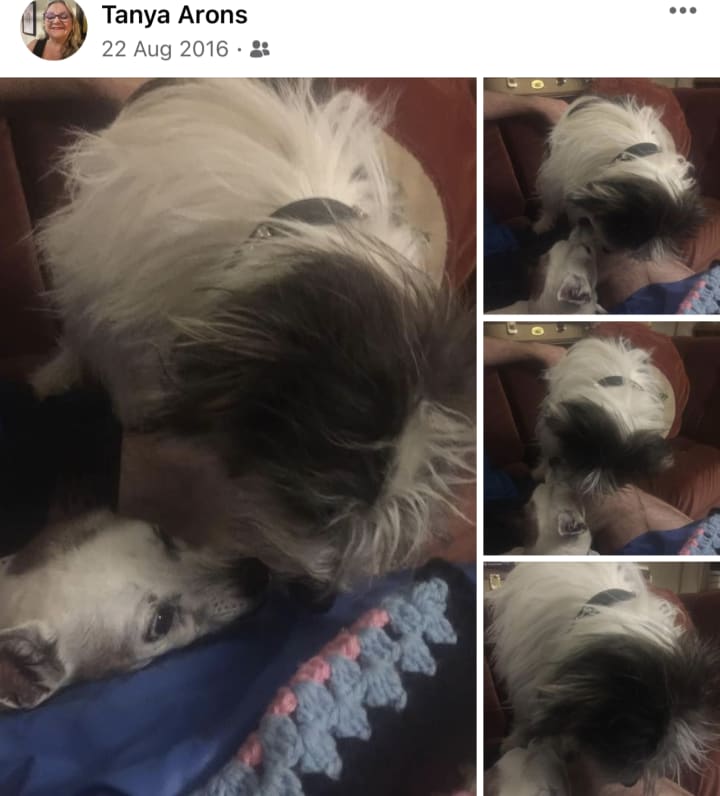Open the middle small photo on the right
This screenshot has height=796, width=720.
601,438
